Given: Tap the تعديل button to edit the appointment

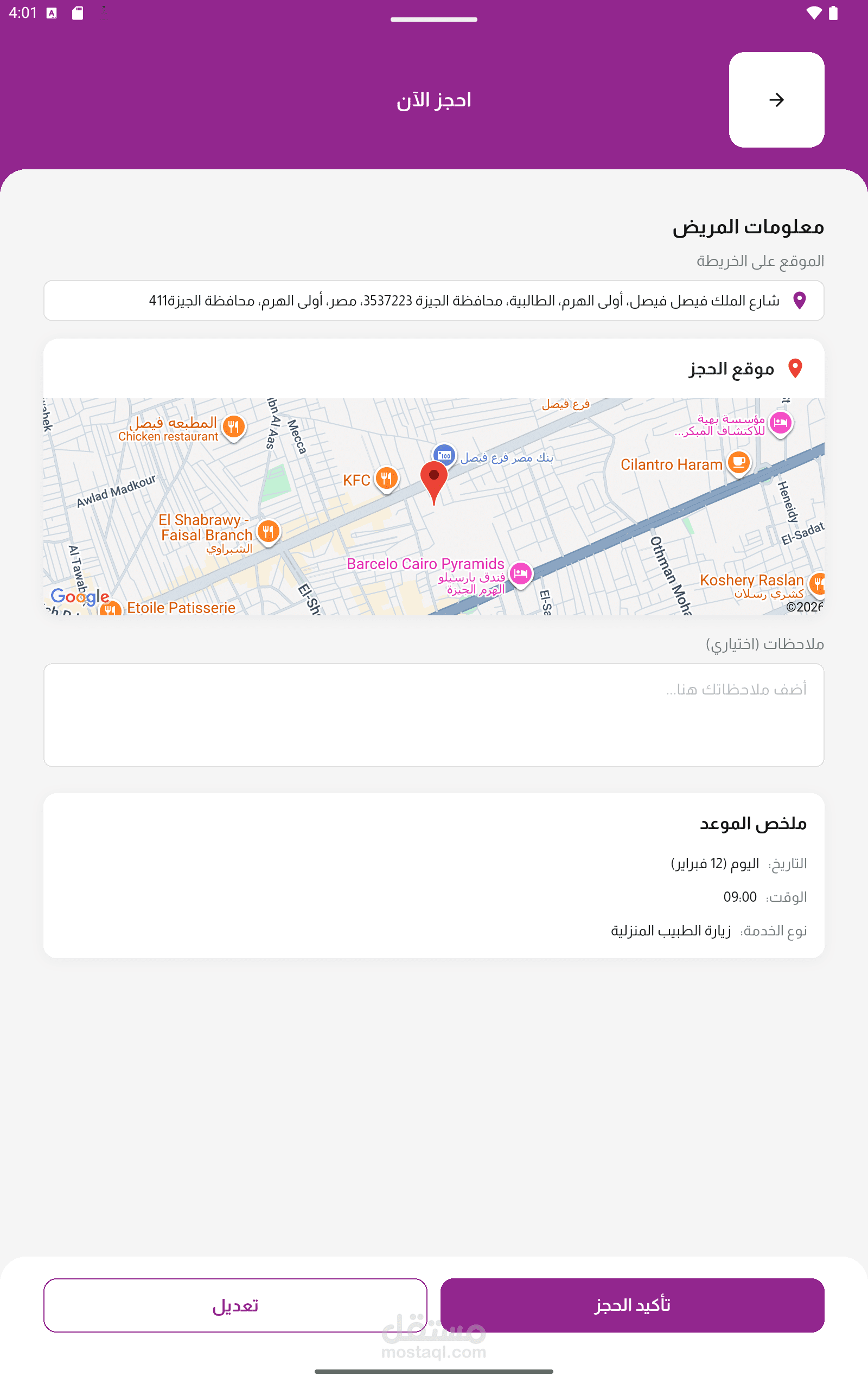Looking at the screenshot, I should coord(235,1305).
